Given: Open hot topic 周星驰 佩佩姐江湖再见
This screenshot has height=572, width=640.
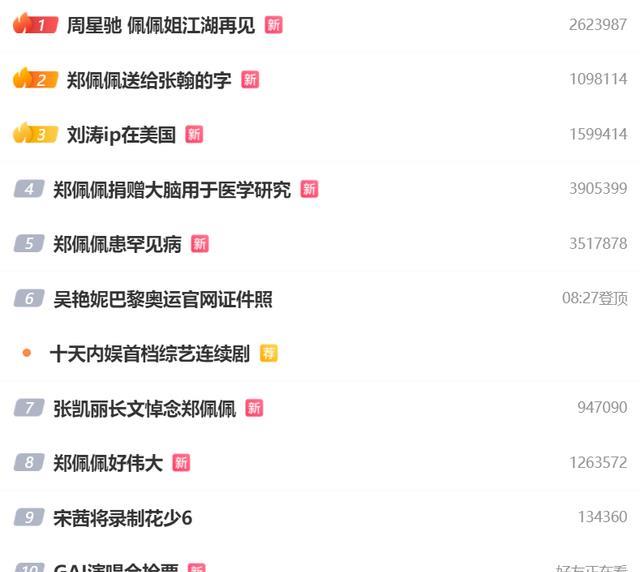Looking at the screenshot, I should click(160, 25).
